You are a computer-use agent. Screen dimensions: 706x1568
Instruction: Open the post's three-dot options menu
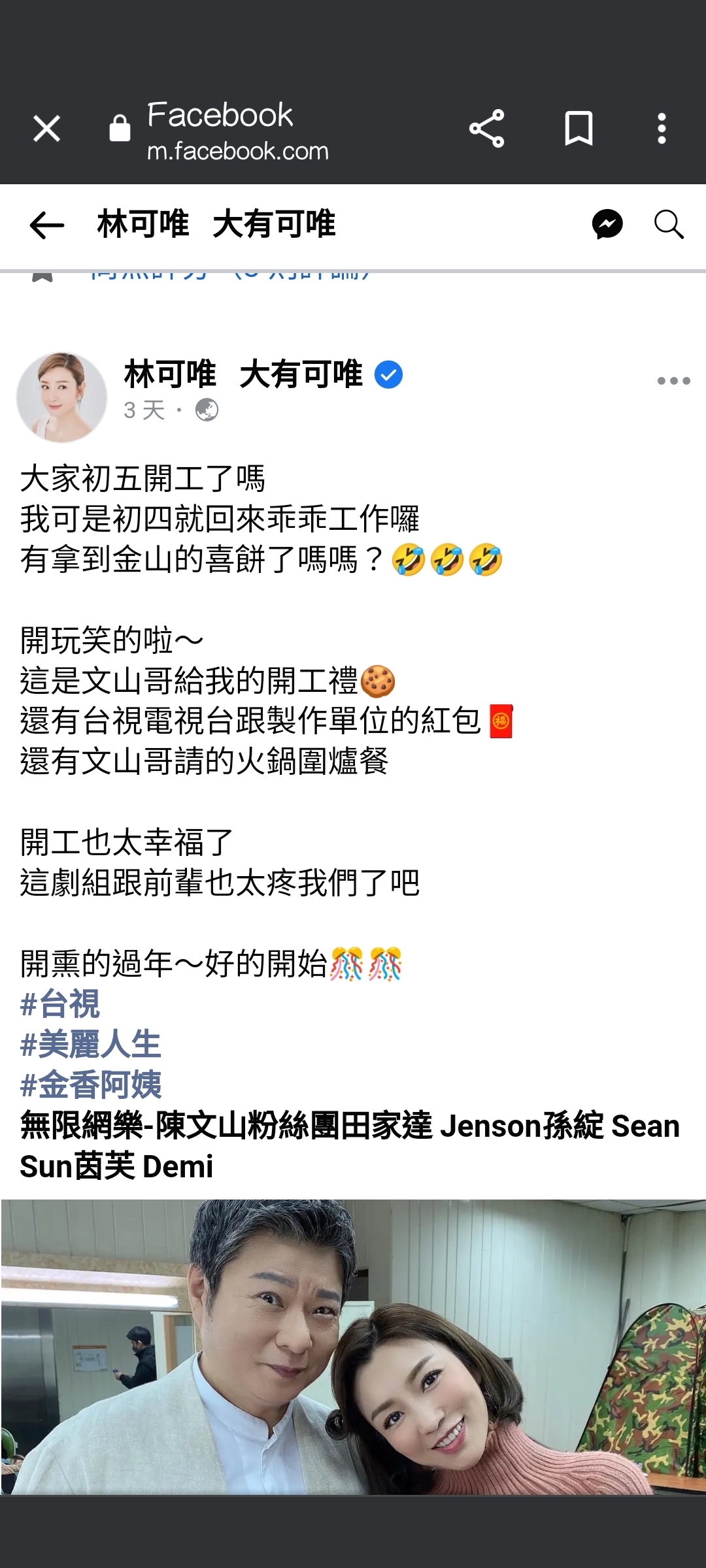673,381
